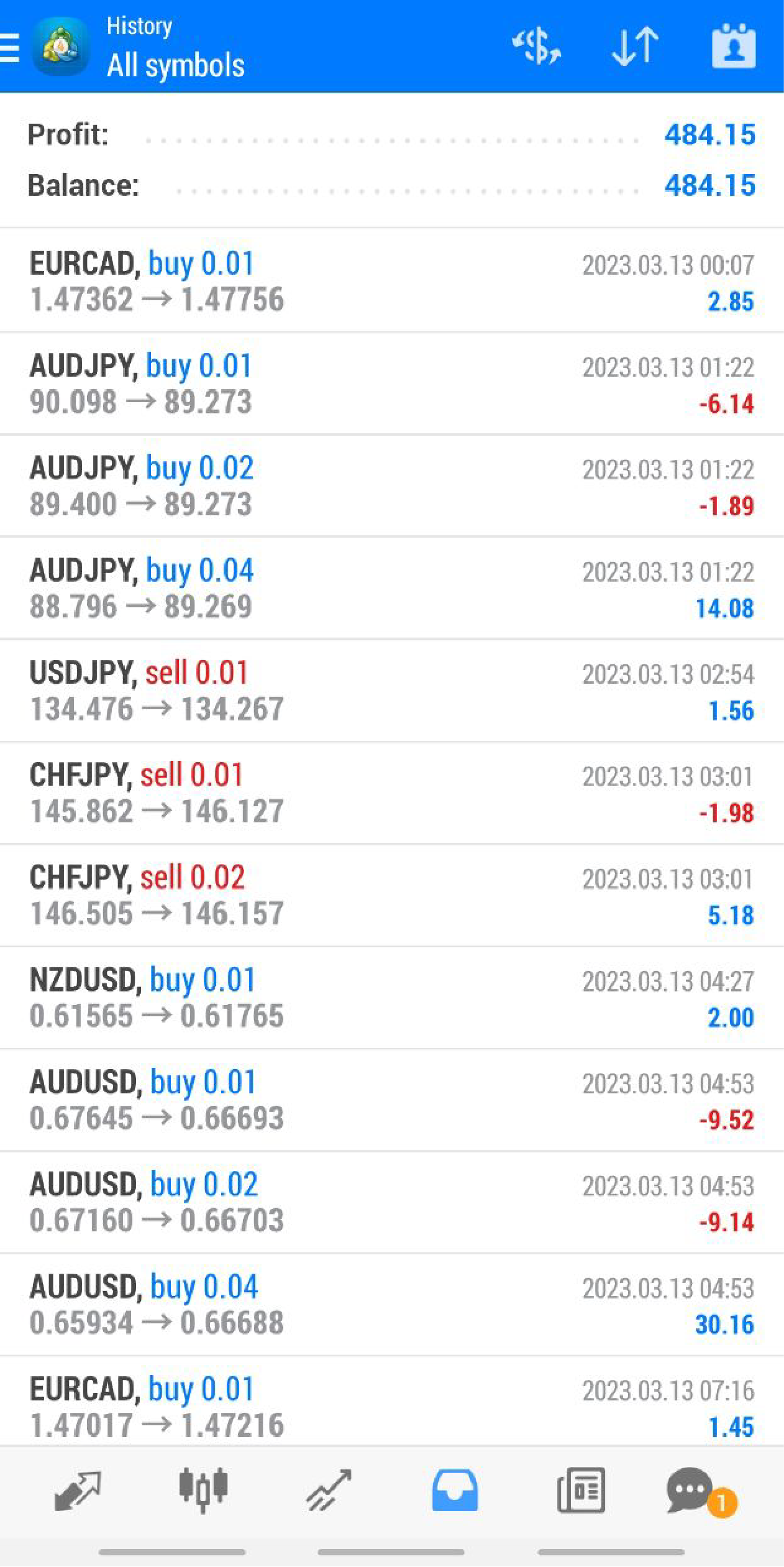Expand the EURCAD trade closed at 07:16
Image resolution: width=784 pixels, height=1567 pixels.
391,1406
